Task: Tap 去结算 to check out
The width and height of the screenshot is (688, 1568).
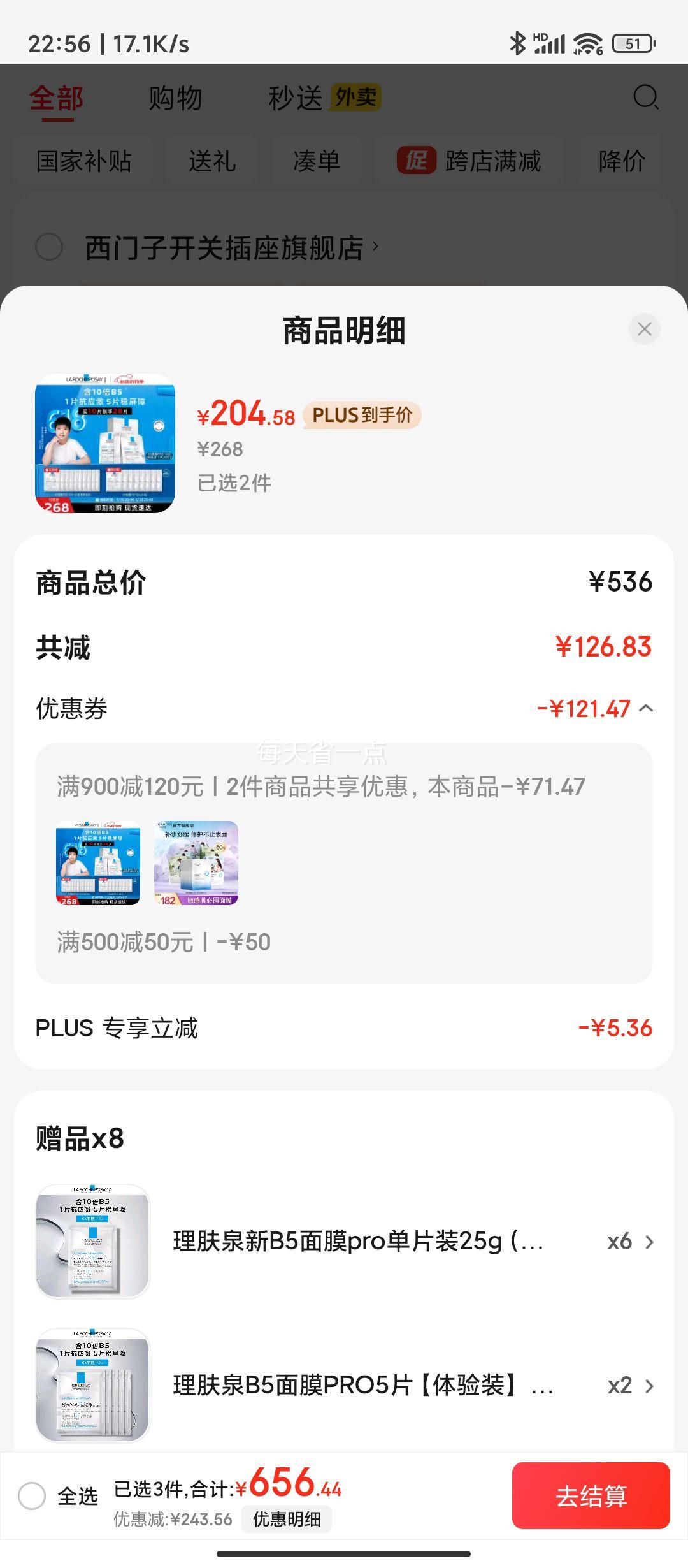Action: point(591,1495)
